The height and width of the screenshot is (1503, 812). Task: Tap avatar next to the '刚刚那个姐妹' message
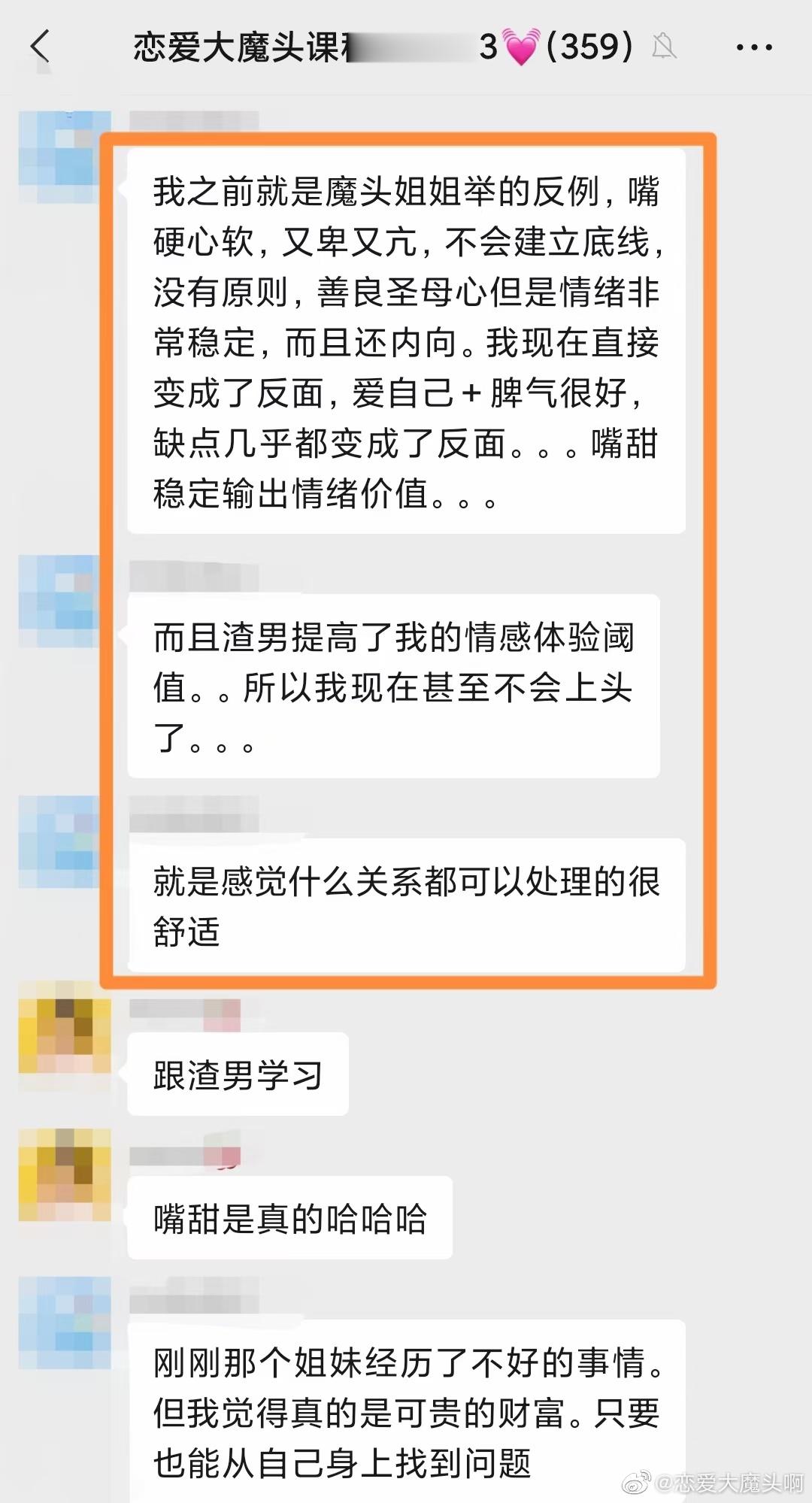click(x=65, y=1323)
